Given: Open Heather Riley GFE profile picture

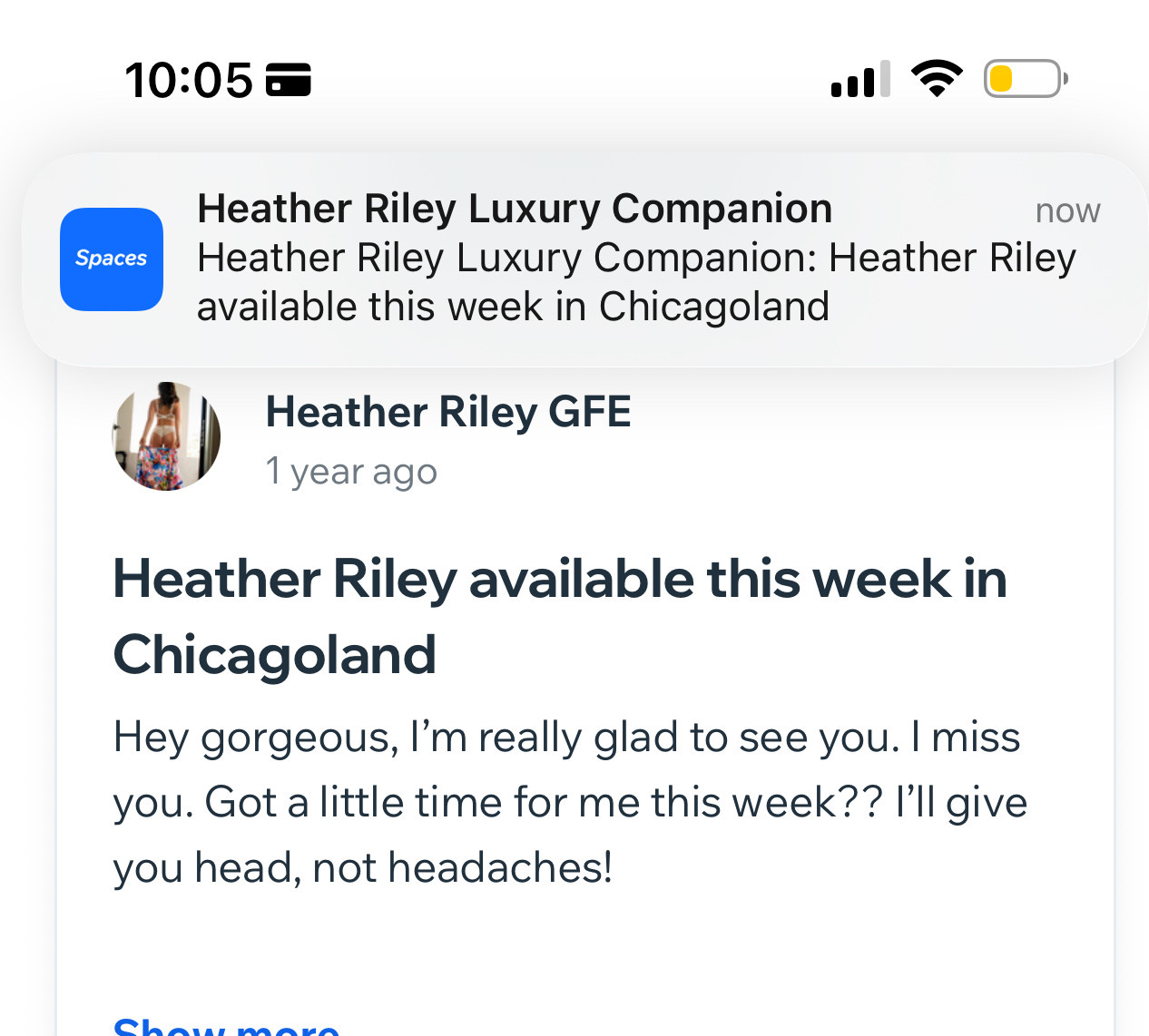Looking at the screenshot, I should (x=166, y=436).
